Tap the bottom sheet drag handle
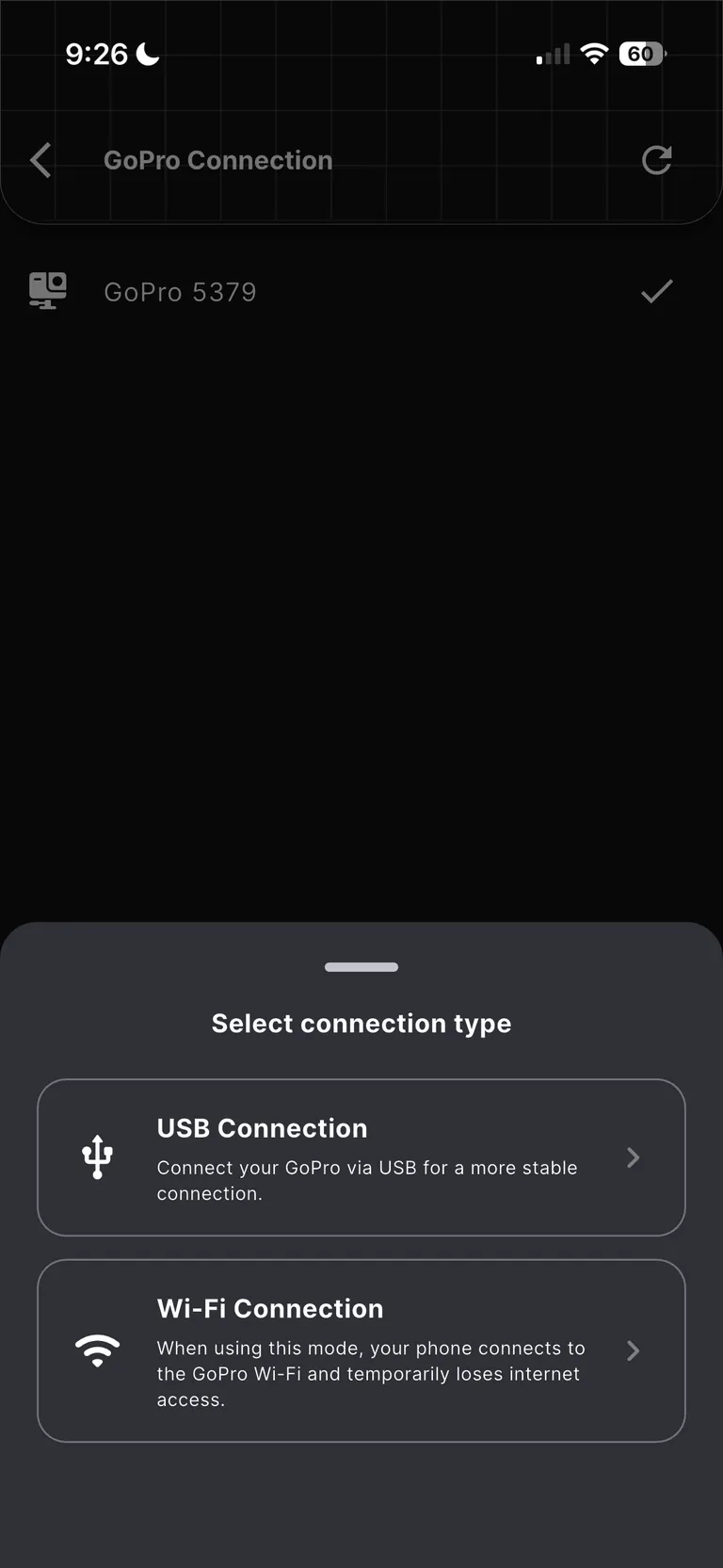Viewport: 723px width, 1568px height. (x=361, y=967)
